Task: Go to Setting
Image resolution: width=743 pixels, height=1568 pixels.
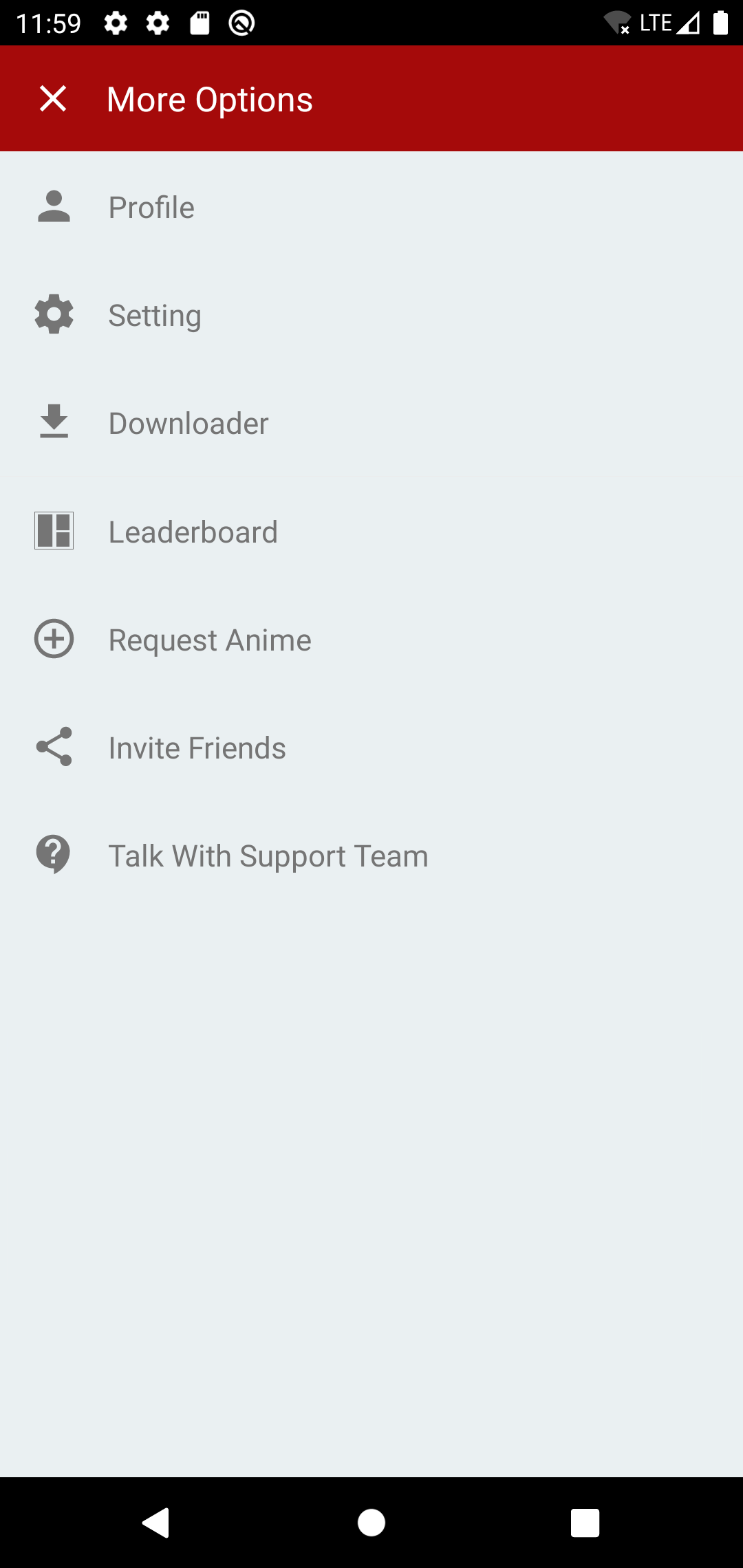Action: point(154,315)
